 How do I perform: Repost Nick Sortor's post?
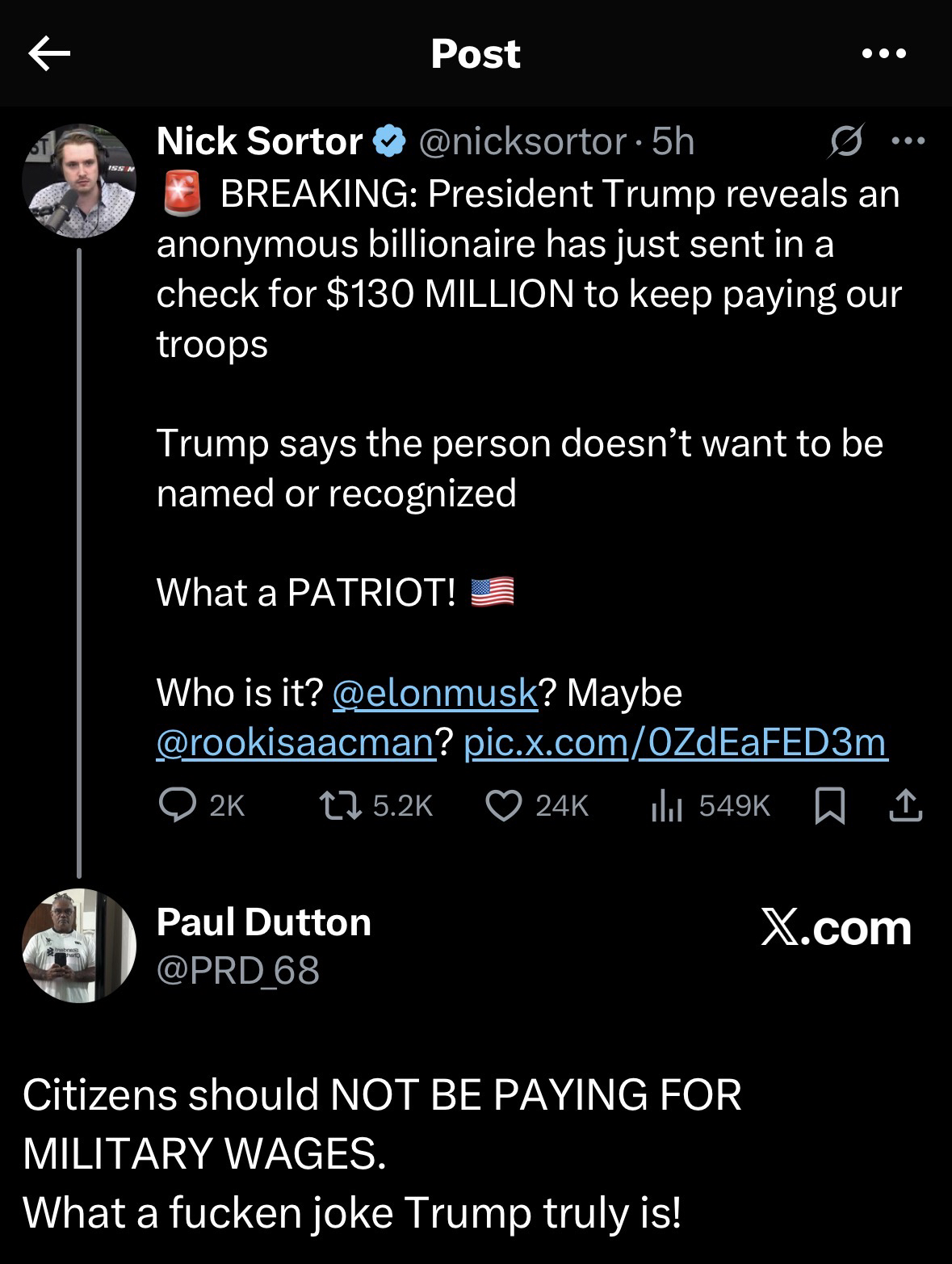pyautogui.click(x=331, y=804)
